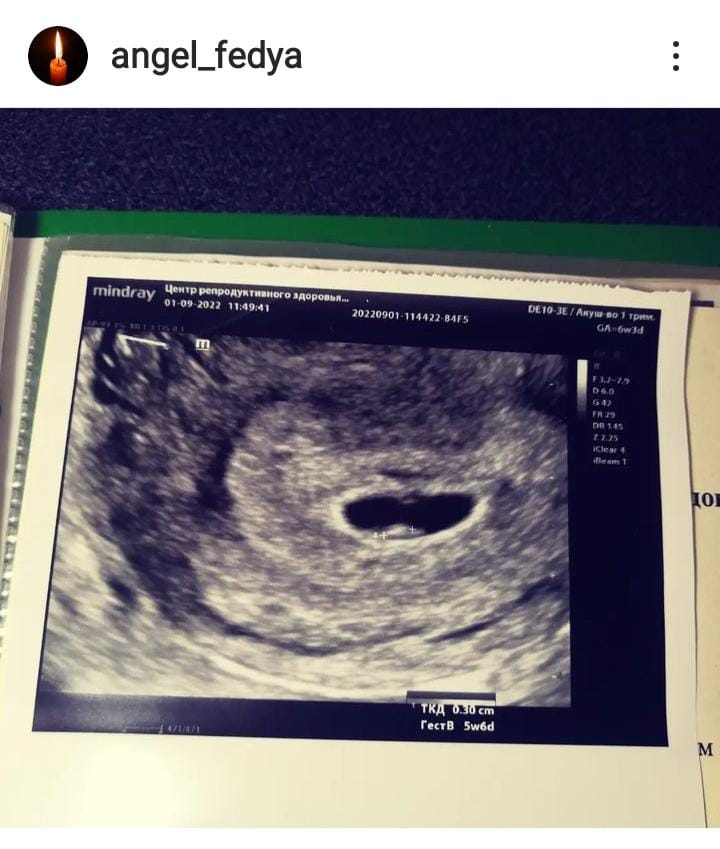Open the angel_fedya username link
Viewport: 720px width, 849px height.
205,56
